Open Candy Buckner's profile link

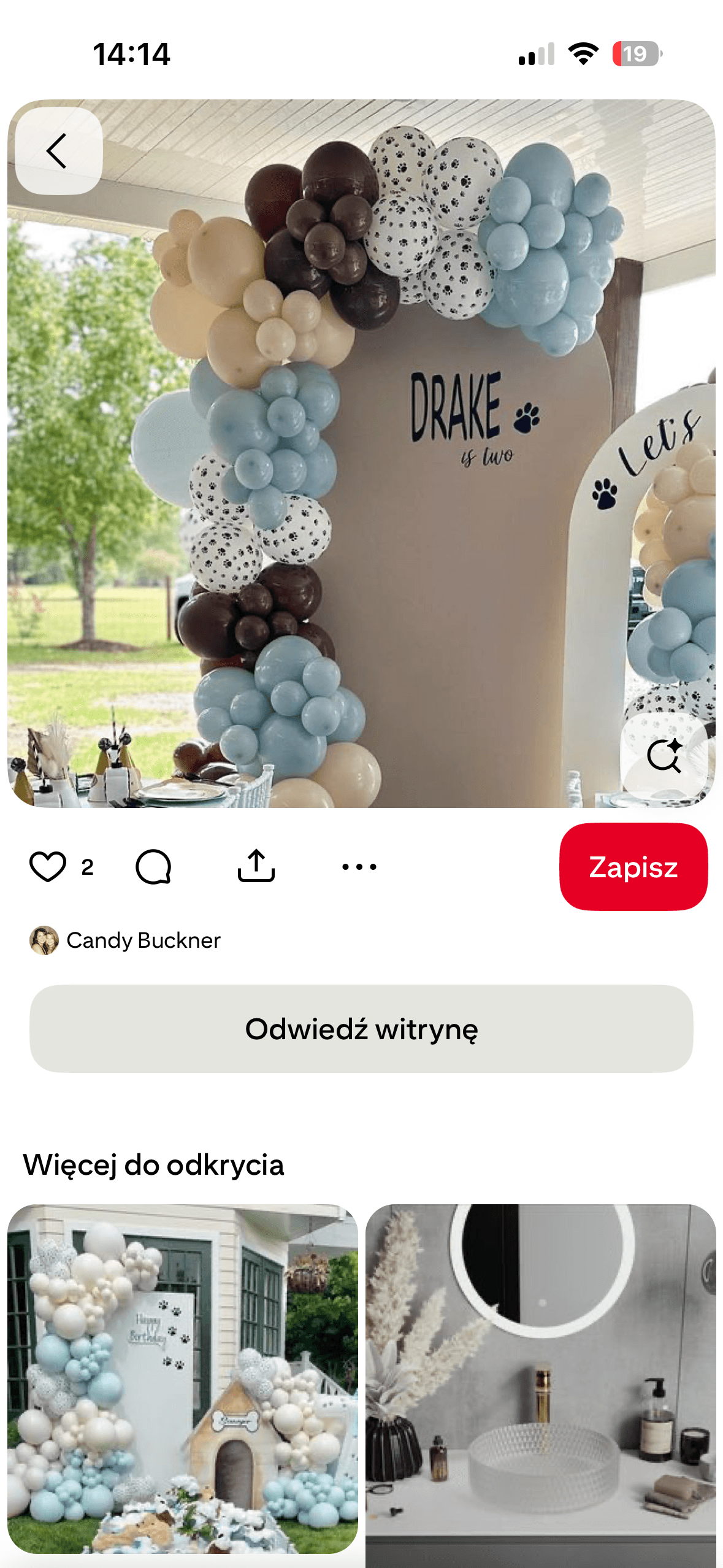145,940
